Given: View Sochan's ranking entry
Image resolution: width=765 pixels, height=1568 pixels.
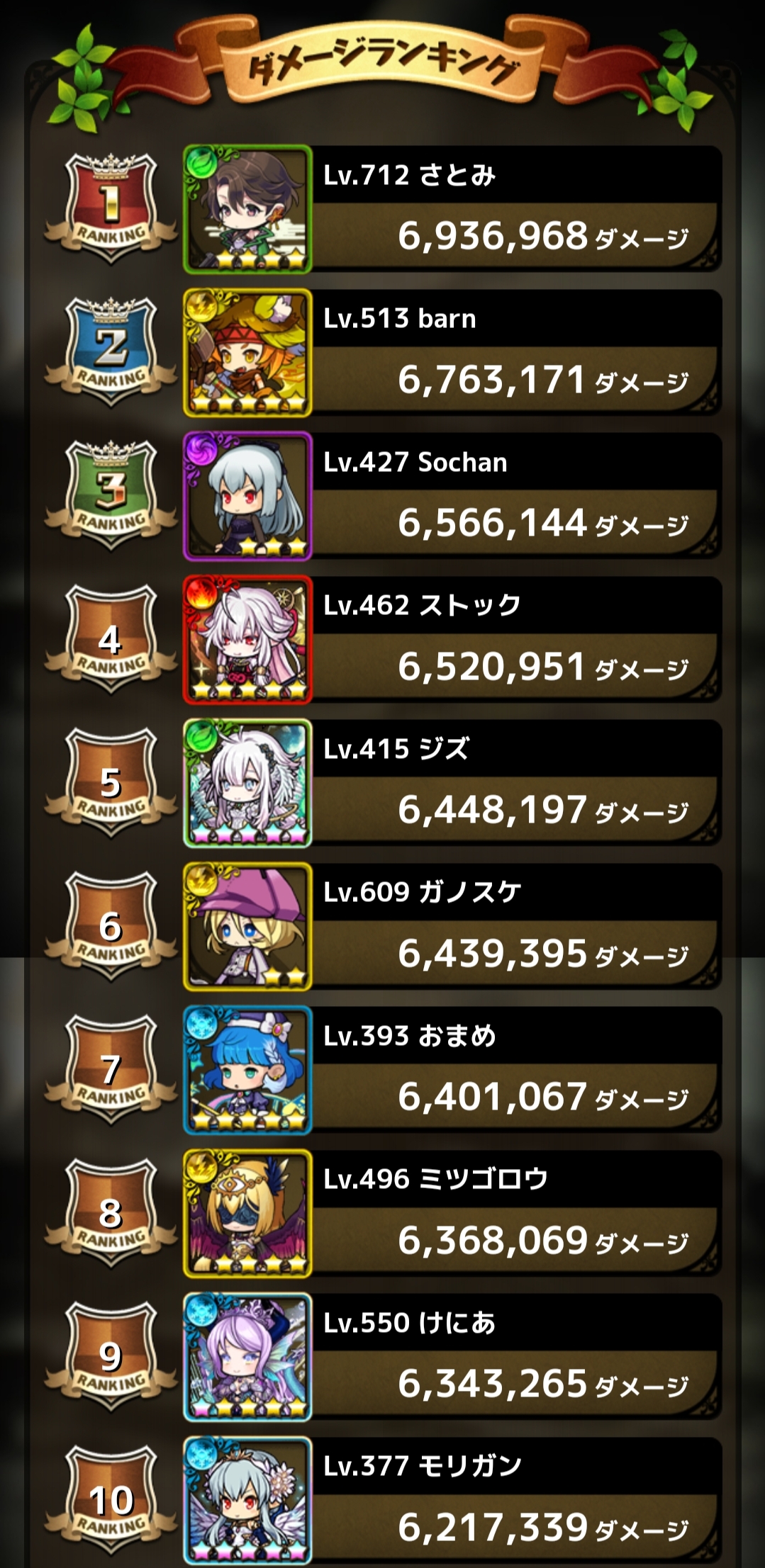Looking at the screenshot, I should click(x=516, y=496).
